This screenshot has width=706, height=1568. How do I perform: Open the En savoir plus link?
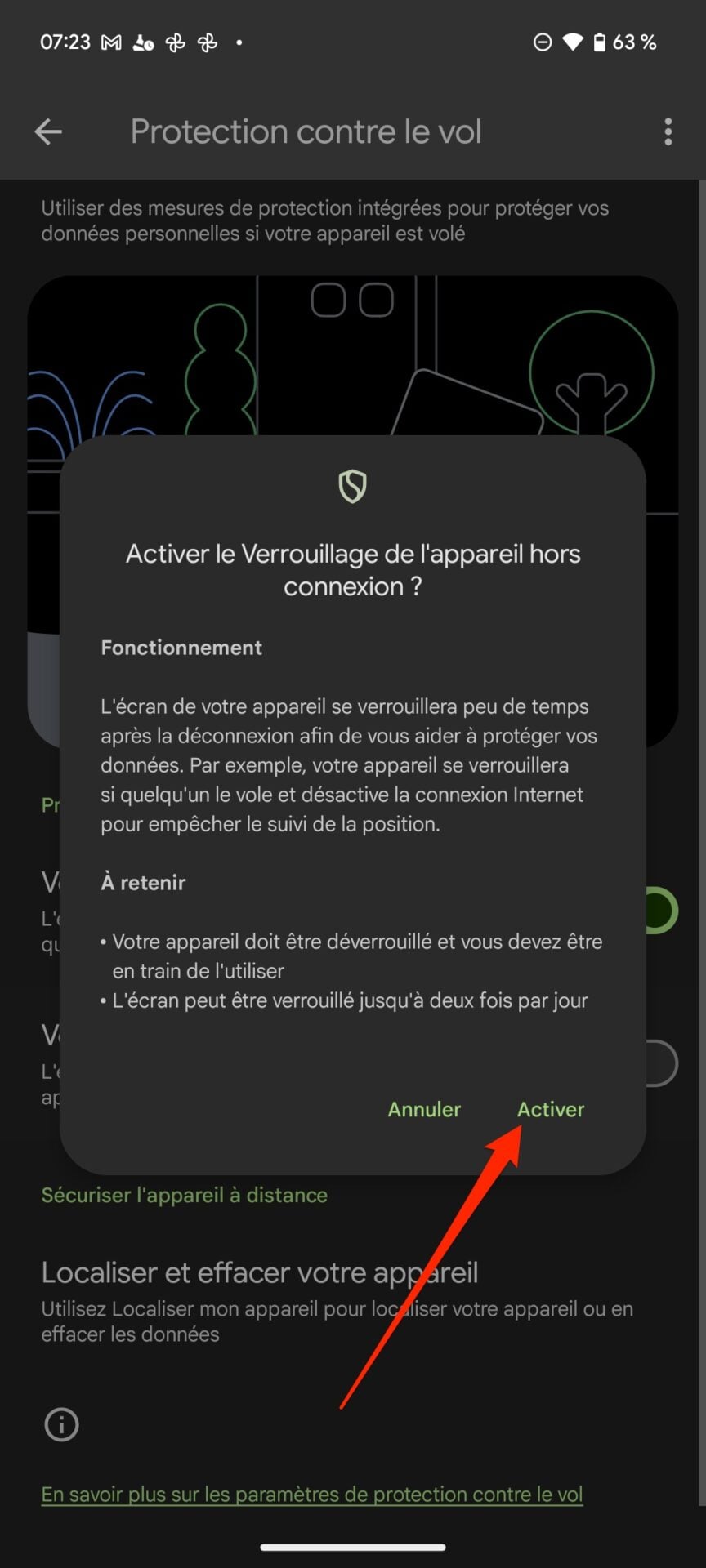pyautogui.click(x=312, y=1494)
